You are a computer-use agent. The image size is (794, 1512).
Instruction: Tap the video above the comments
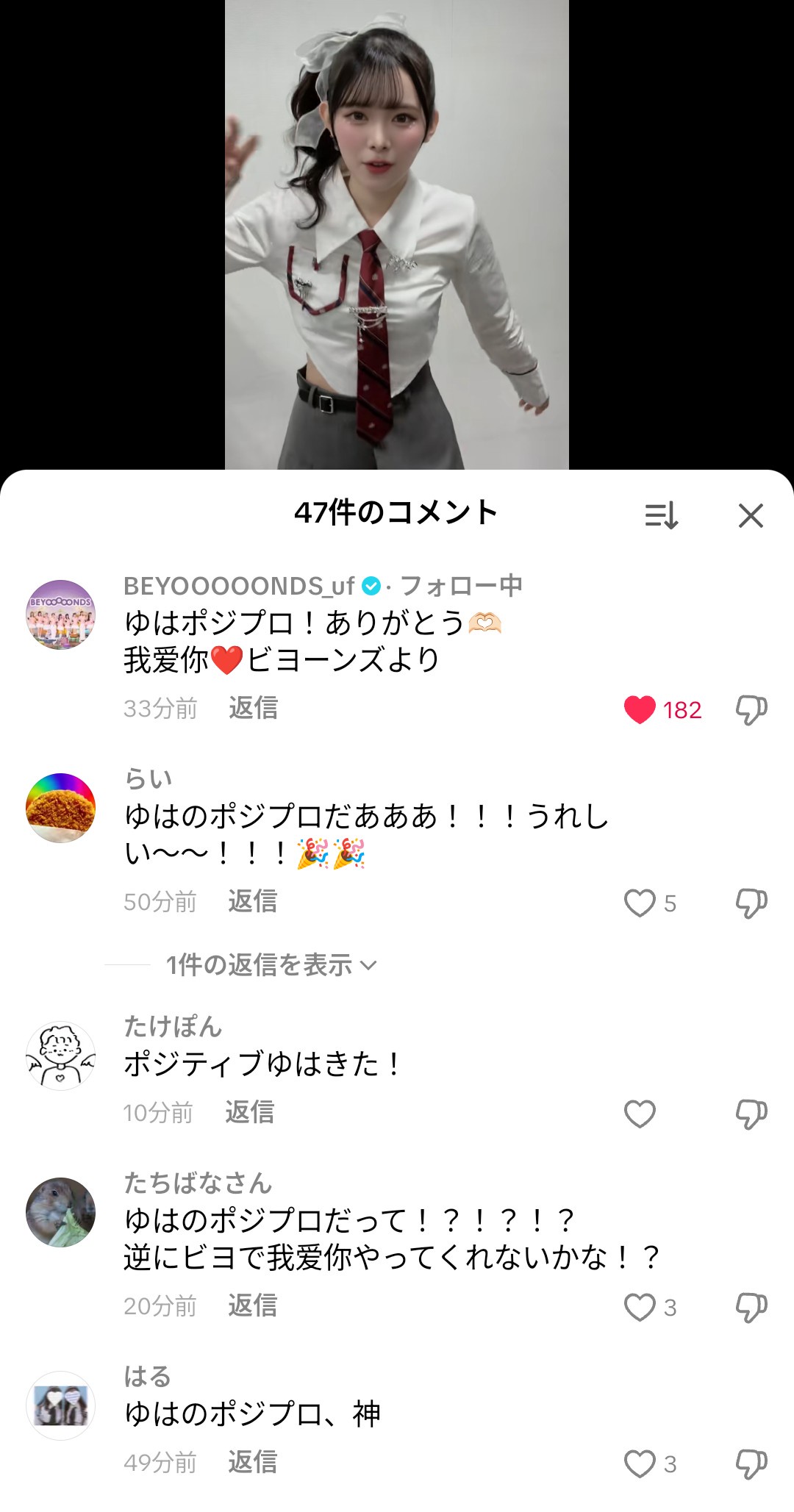pos(397,235)
